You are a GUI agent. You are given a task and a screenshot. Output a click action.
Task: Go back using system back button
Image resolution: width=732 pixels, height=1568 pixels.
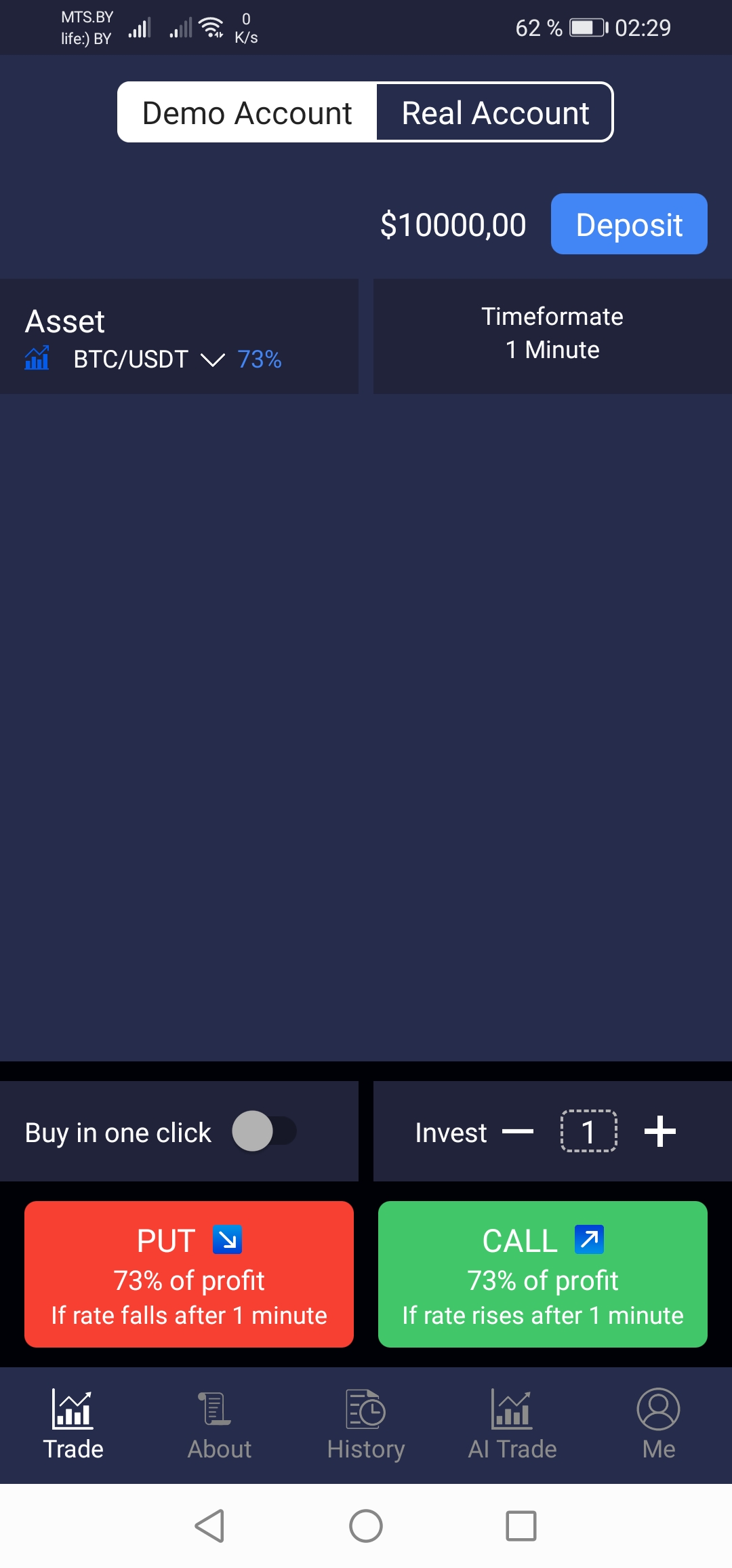(x=209, y=1526)
